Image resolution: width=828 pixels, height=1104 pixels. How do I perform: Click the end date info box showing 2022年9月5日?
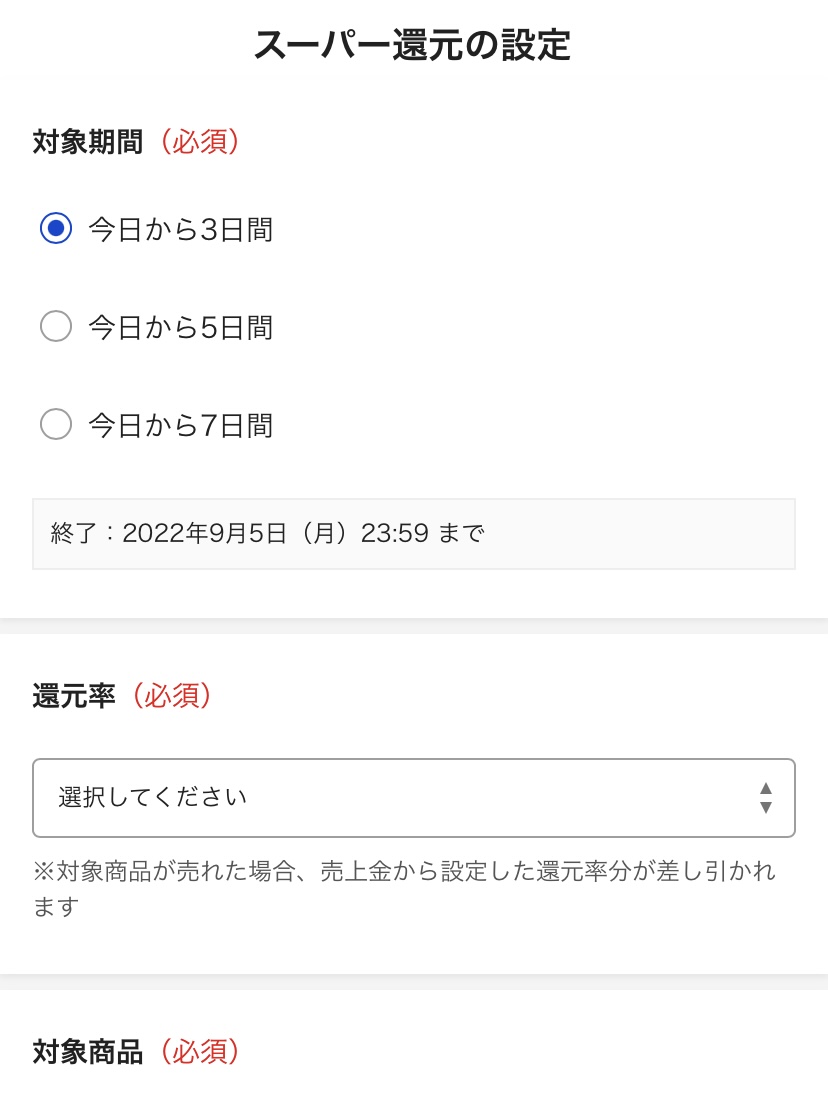pyautogui.click(x=414, y=534)
